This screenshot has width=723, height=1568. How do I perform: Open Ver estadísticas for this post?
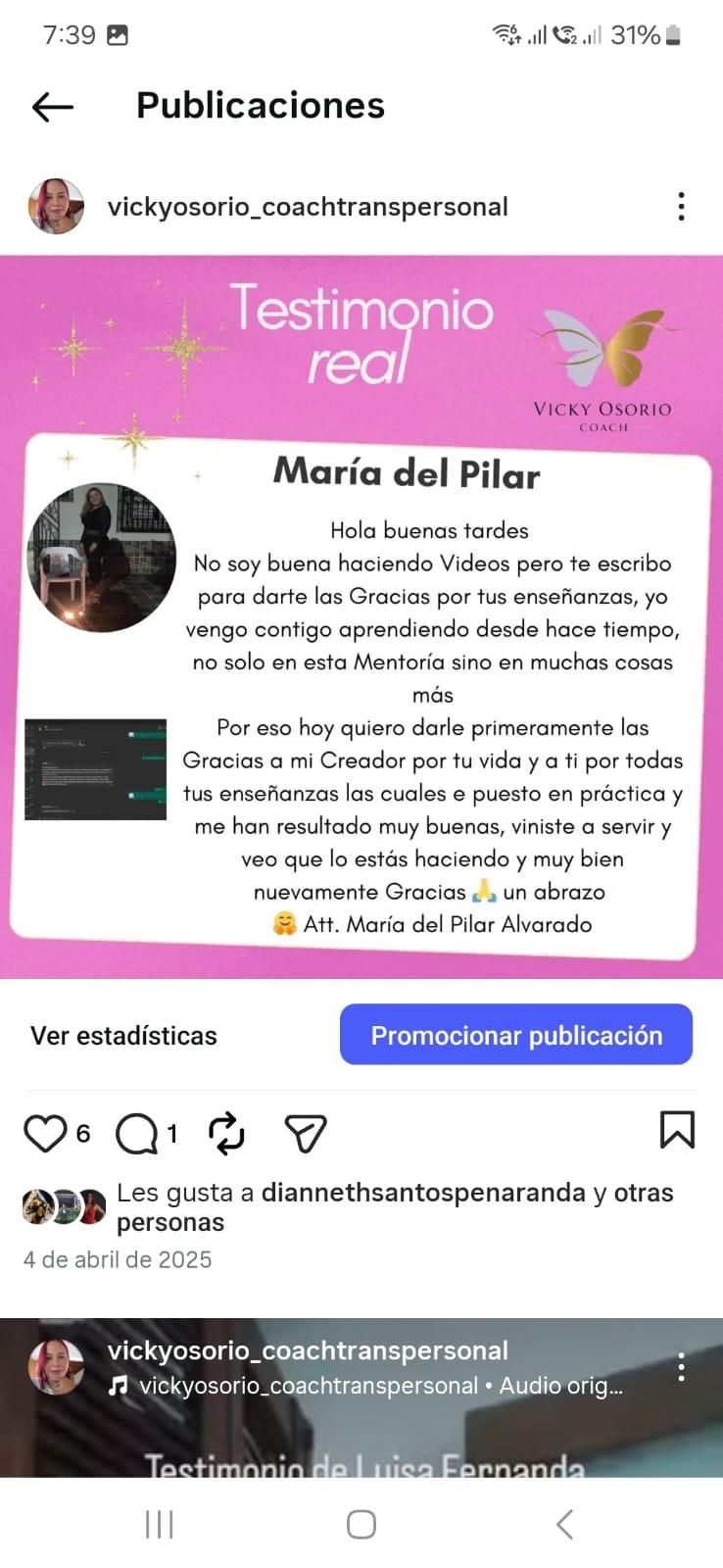point(123,1036)
